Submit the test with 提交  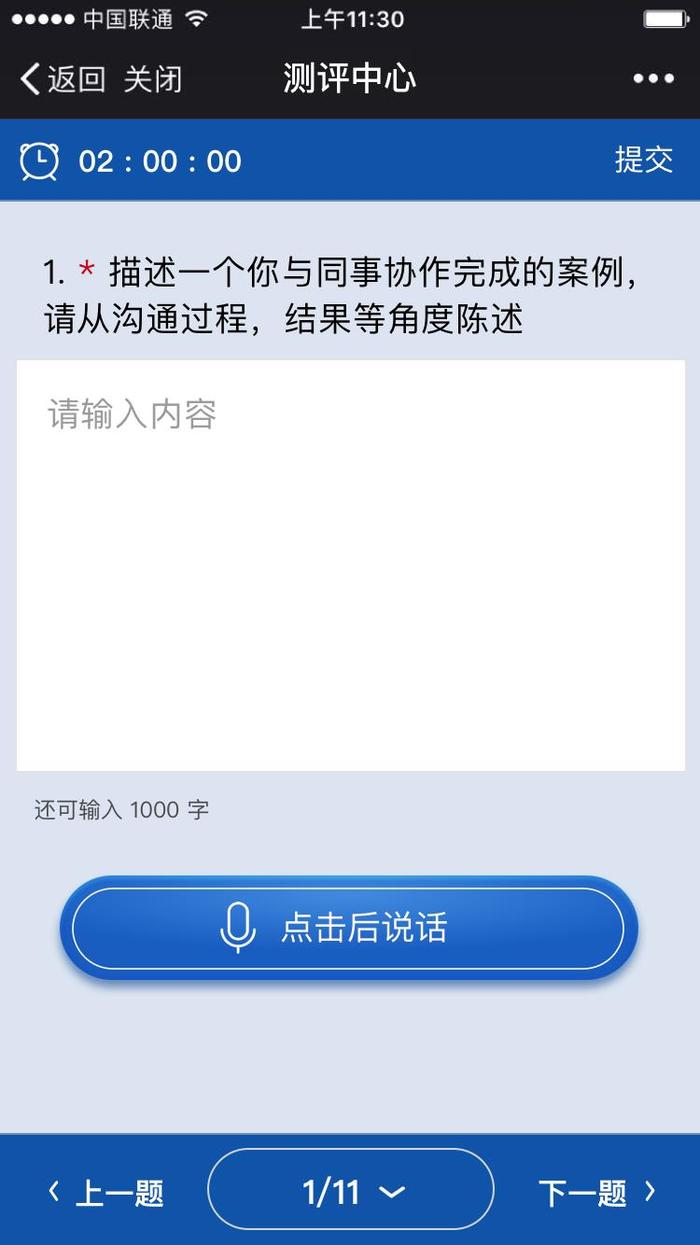click(644, 160)
